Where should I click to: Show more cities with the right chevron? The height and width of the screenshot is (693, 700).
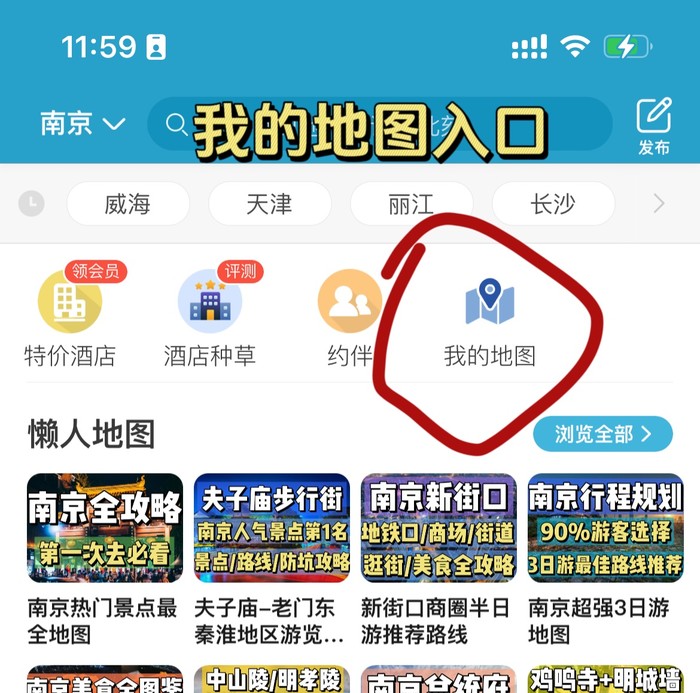pyautogui.click(x=659, y=204)
